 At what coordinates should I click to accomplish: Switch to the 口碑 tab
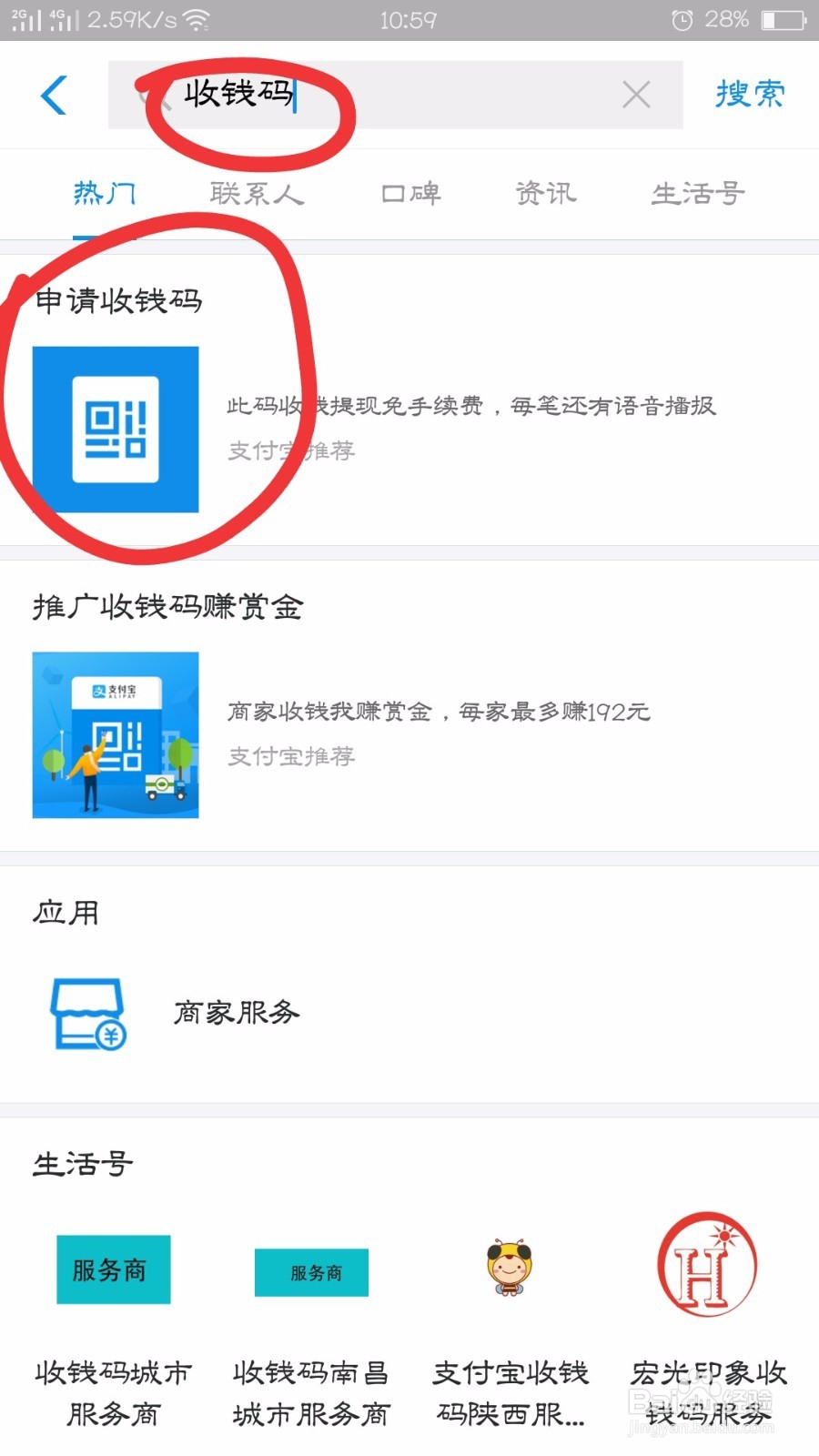(x=411, y=193)
